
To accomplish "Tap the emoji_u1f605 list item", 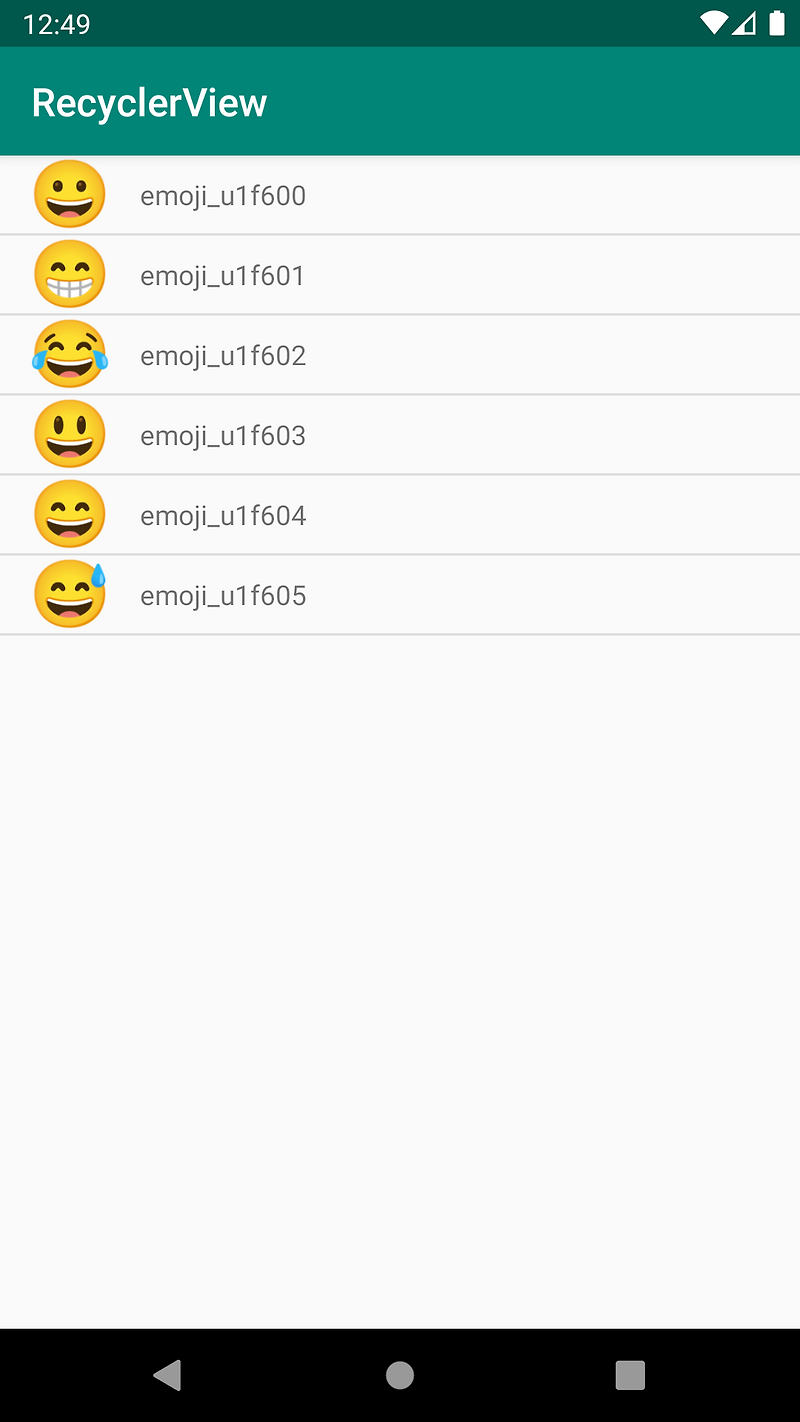I will [400, 593].
